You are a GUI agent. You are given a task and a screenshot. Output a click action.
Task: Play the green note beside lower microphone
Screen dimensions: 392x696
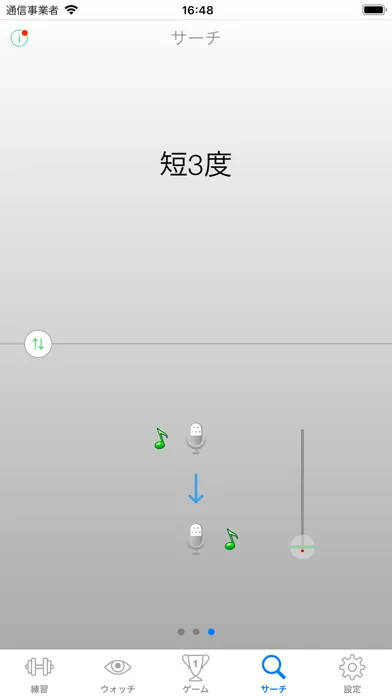click(231, 539)
